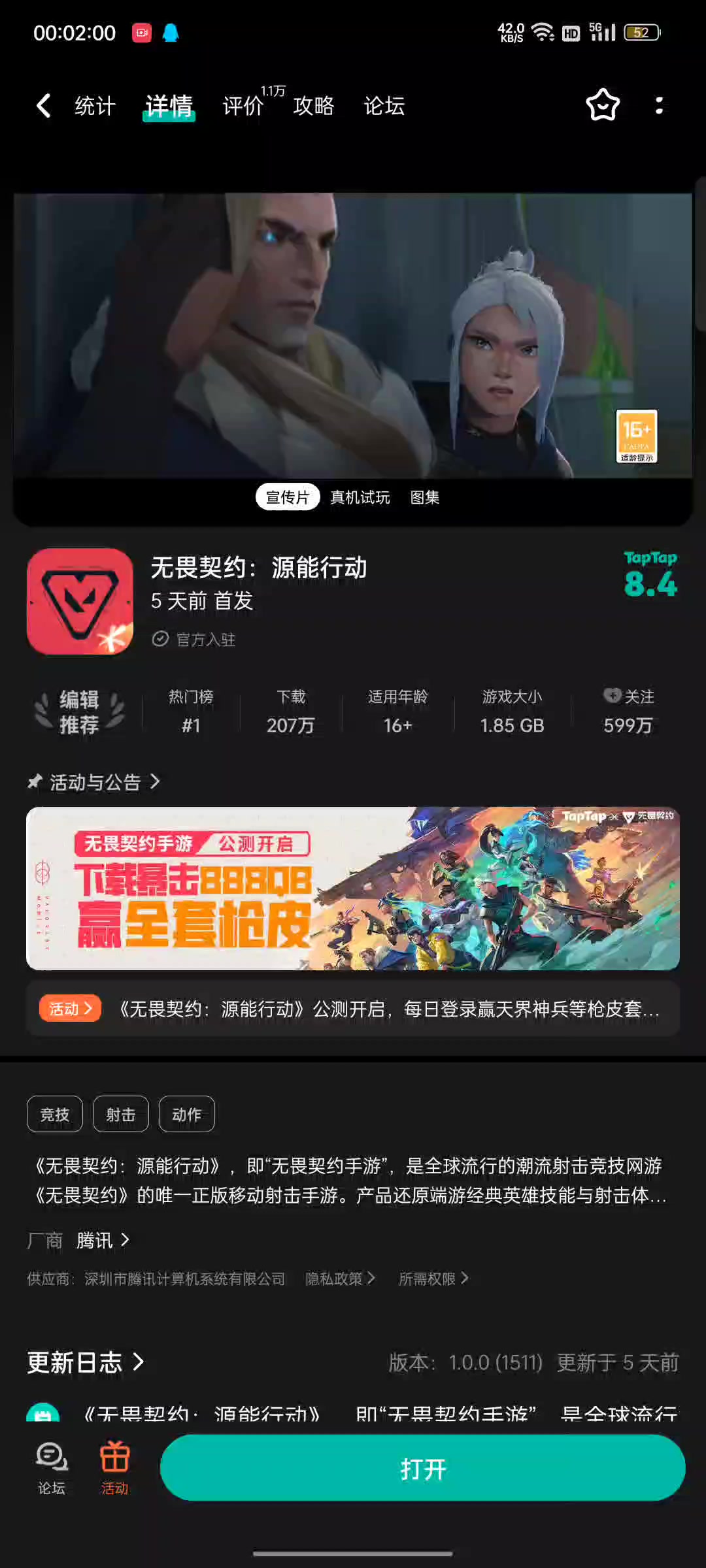The width and height of the screenshot is (706, 1568).
Task: Switch to the 攻略 tab
Action: tap(314, 106)
